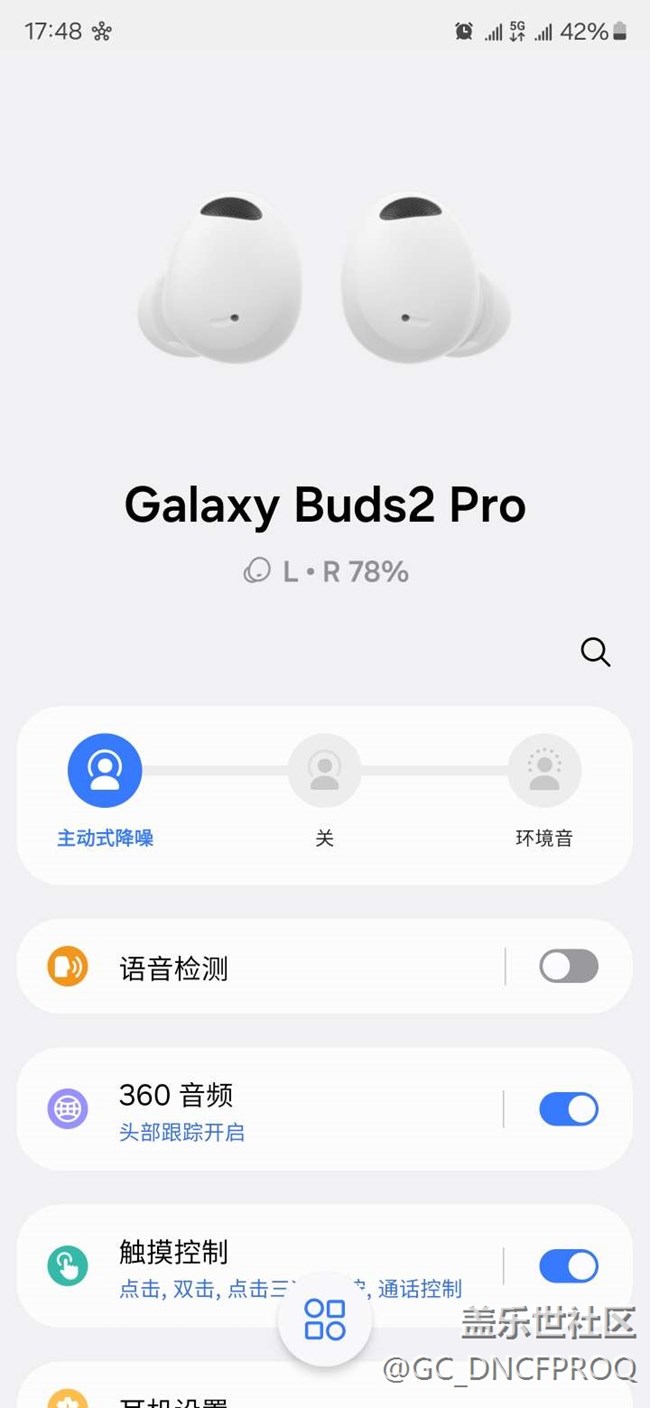The width and height of the screenshot is (650, 1408).
Task: Turn off the 360 音频 switch
Action: pos(568,1109)
